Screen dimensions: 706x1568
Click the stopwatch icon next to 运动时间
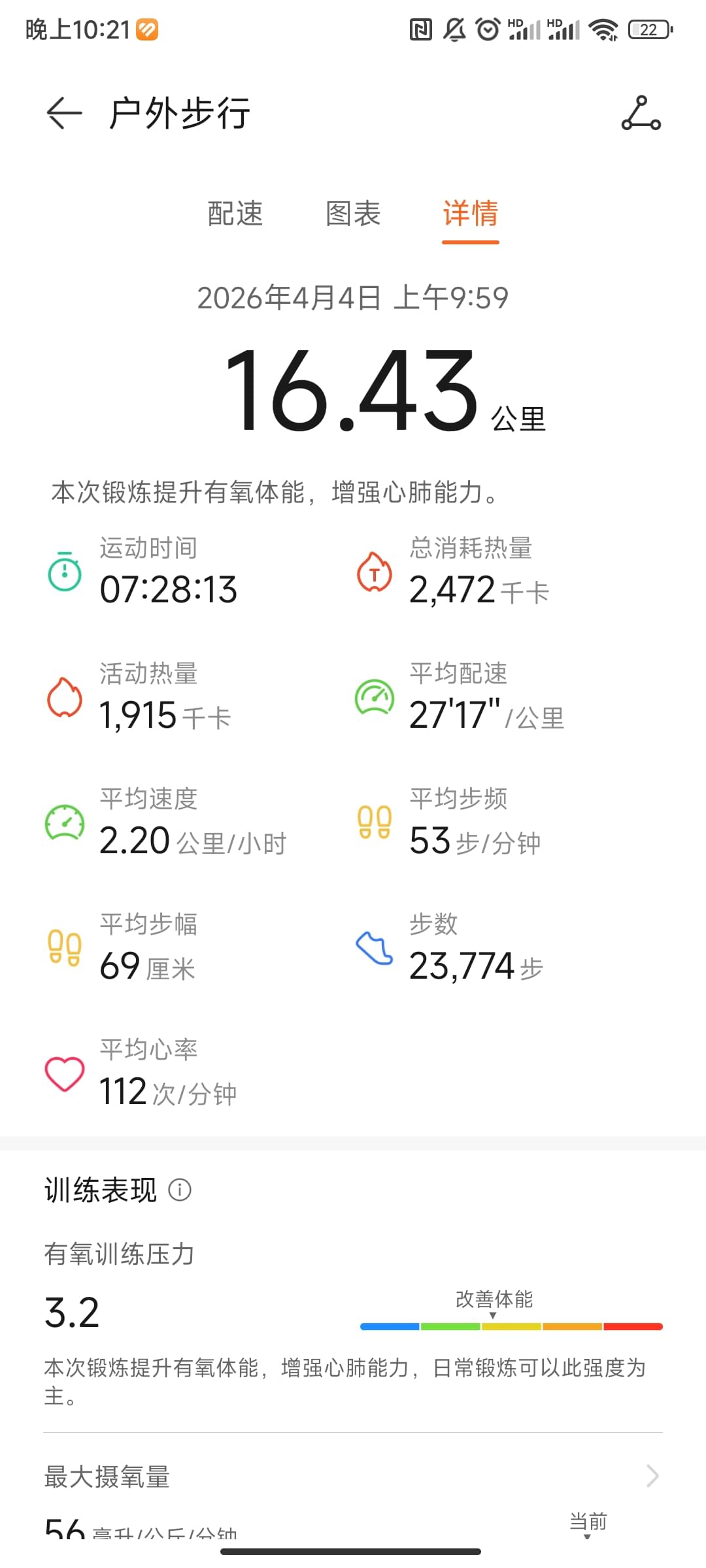click(63, 572)
